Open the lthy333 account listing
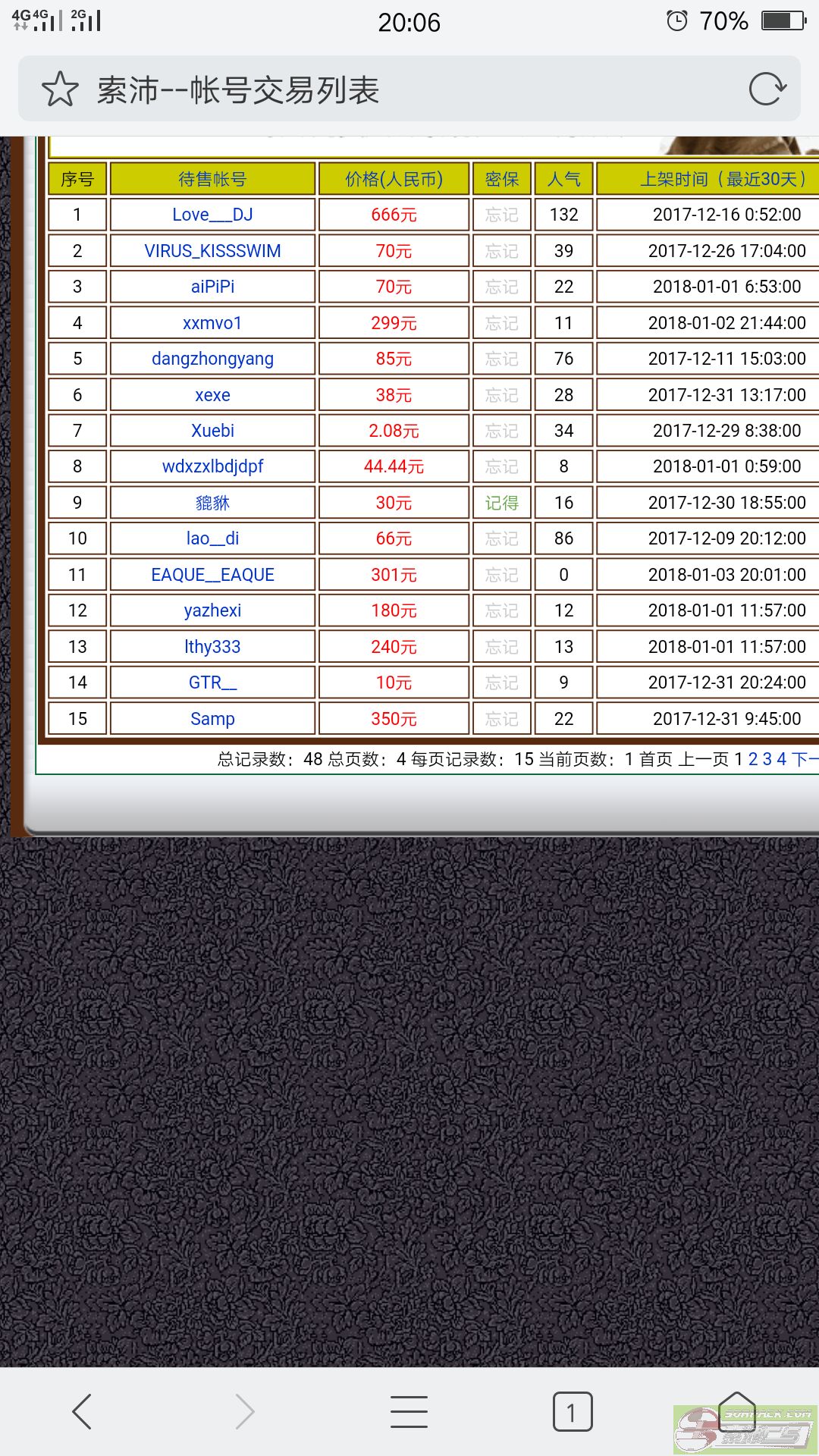 [x=212, y=647]
